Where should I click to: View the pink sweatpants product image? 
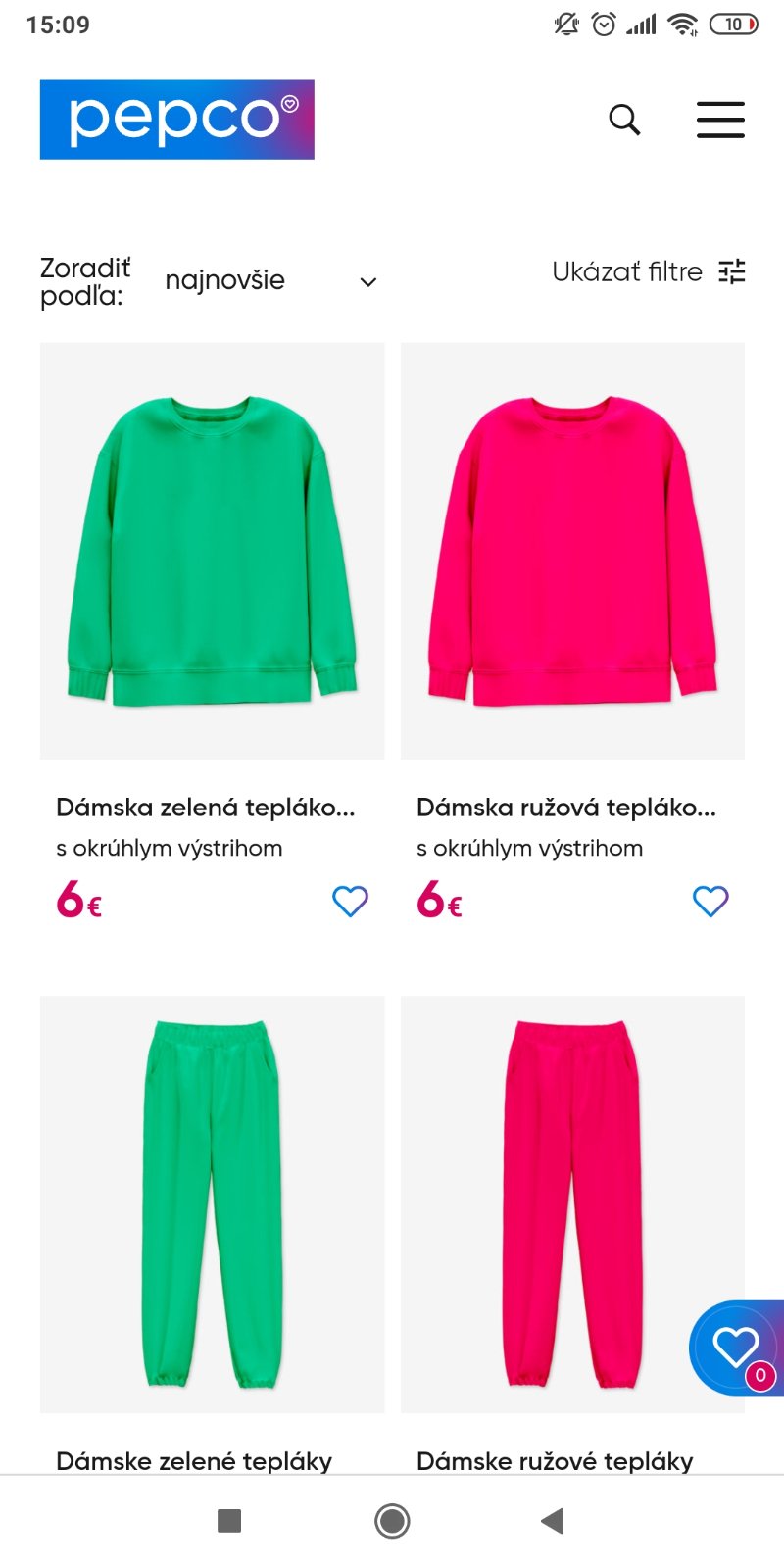click(572, 1204)
